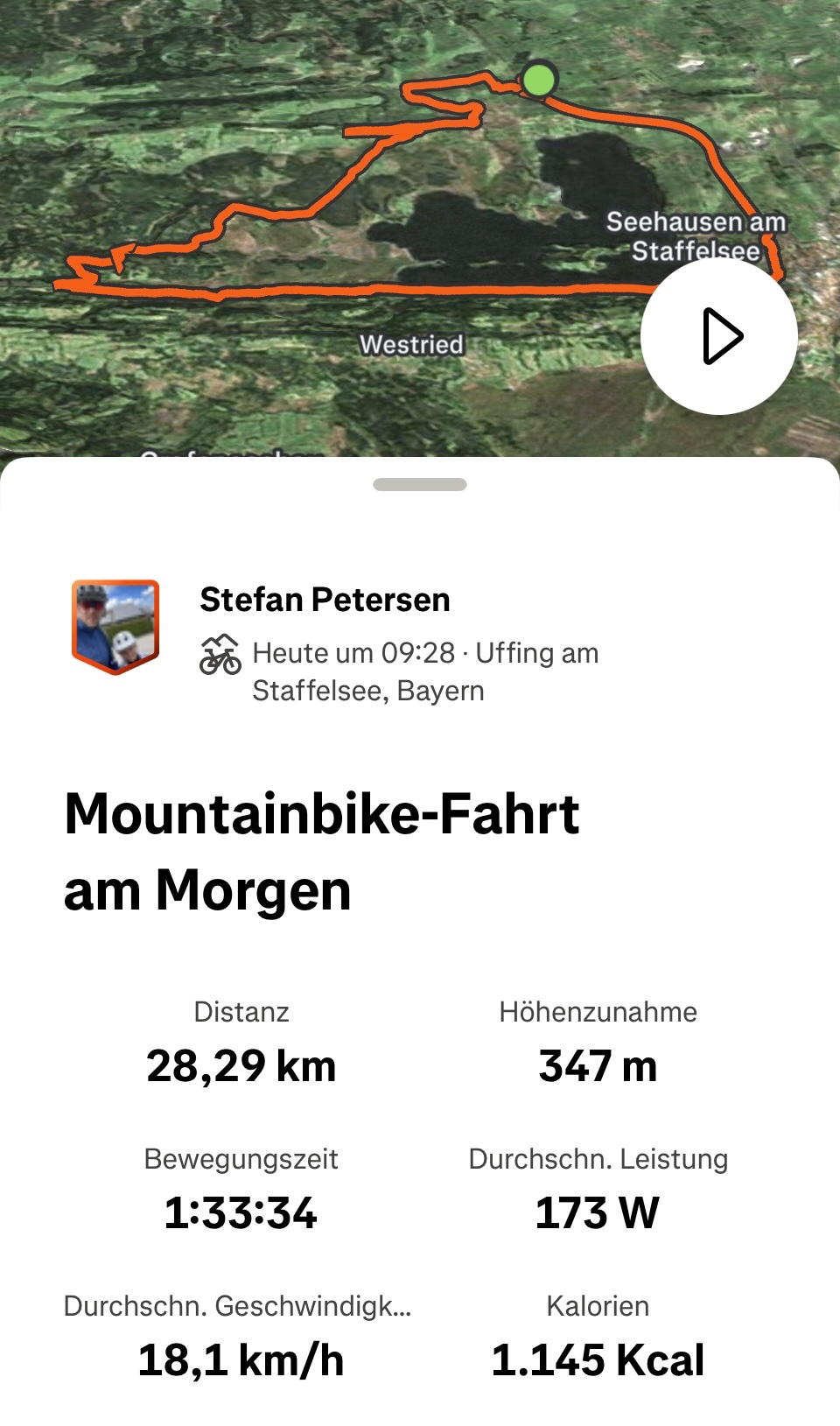Viewport: 840px width, 1426px height.
Task: Play the route flyover animation
Action: [x=718, y=336]
